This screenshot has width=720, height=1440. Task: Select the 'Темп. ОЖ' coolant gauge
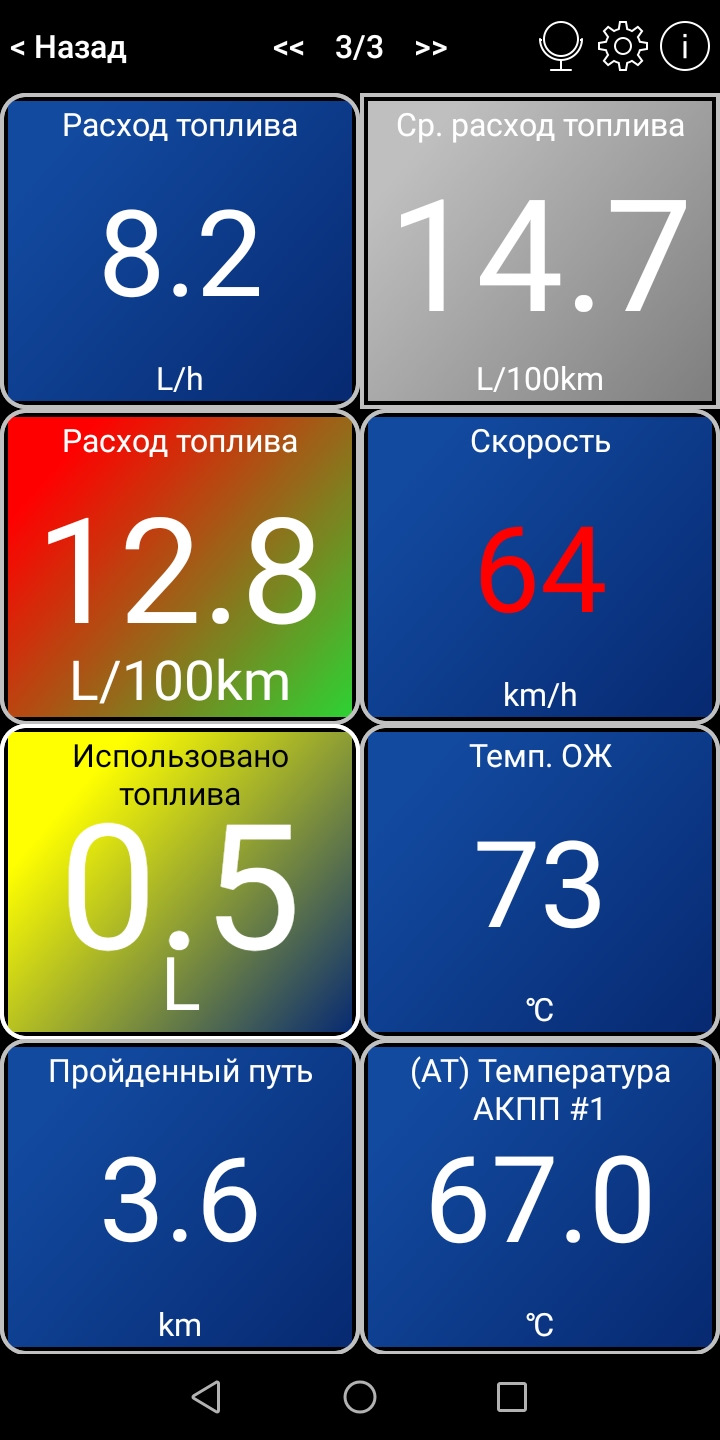[x=540, y=880]
